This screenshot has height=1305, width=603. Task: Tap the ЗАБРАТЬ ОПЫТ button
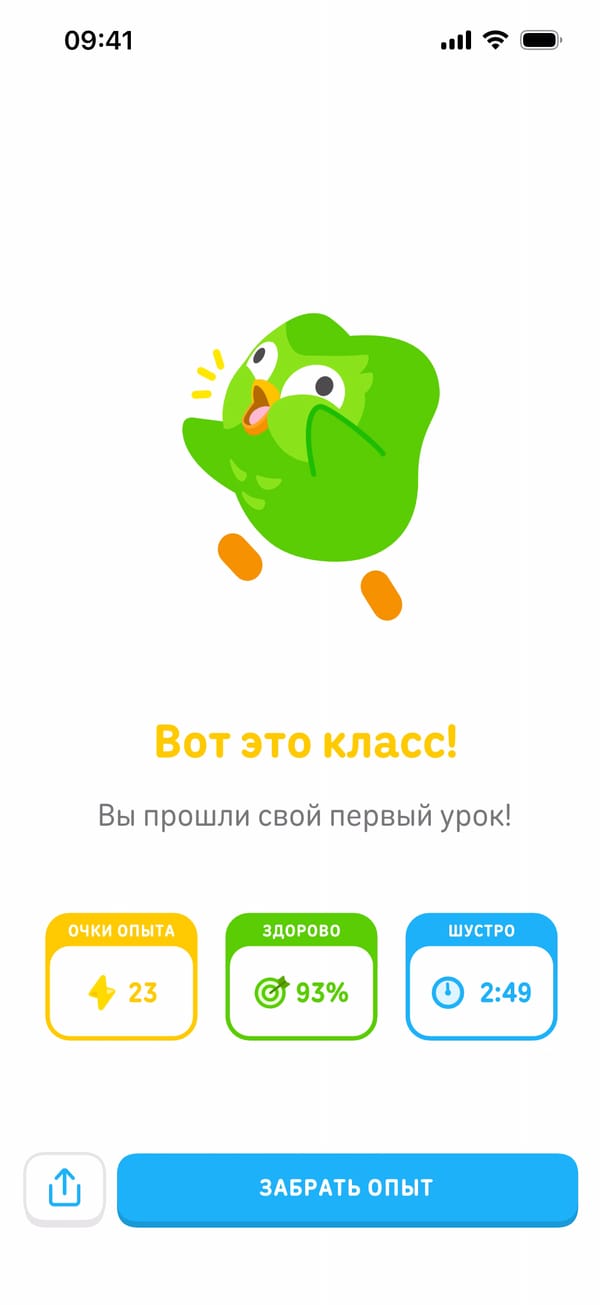[x=347, y=1188]
